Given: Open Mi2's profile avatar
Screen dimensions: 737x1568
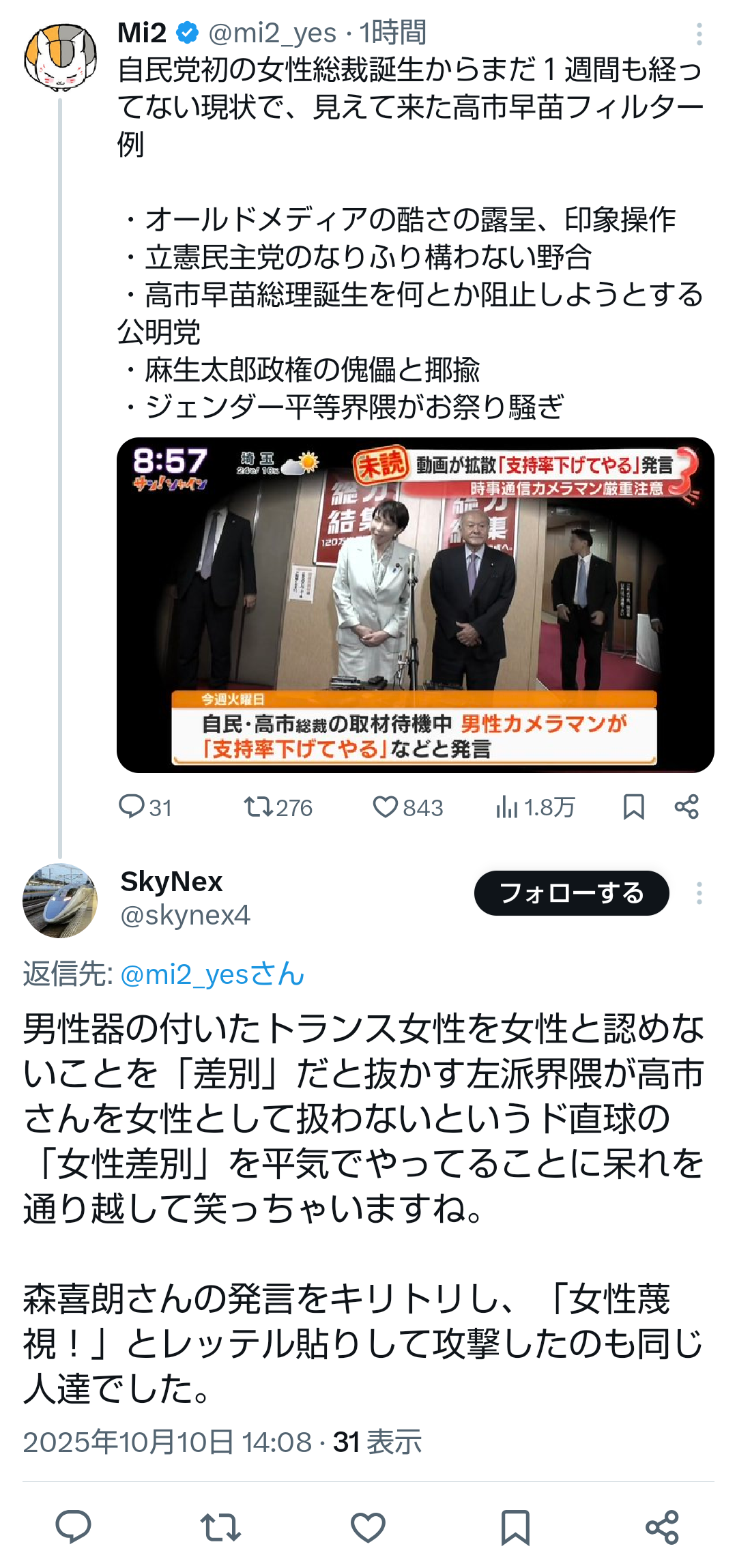Looking at the screenshot, I should click(60, 58).
